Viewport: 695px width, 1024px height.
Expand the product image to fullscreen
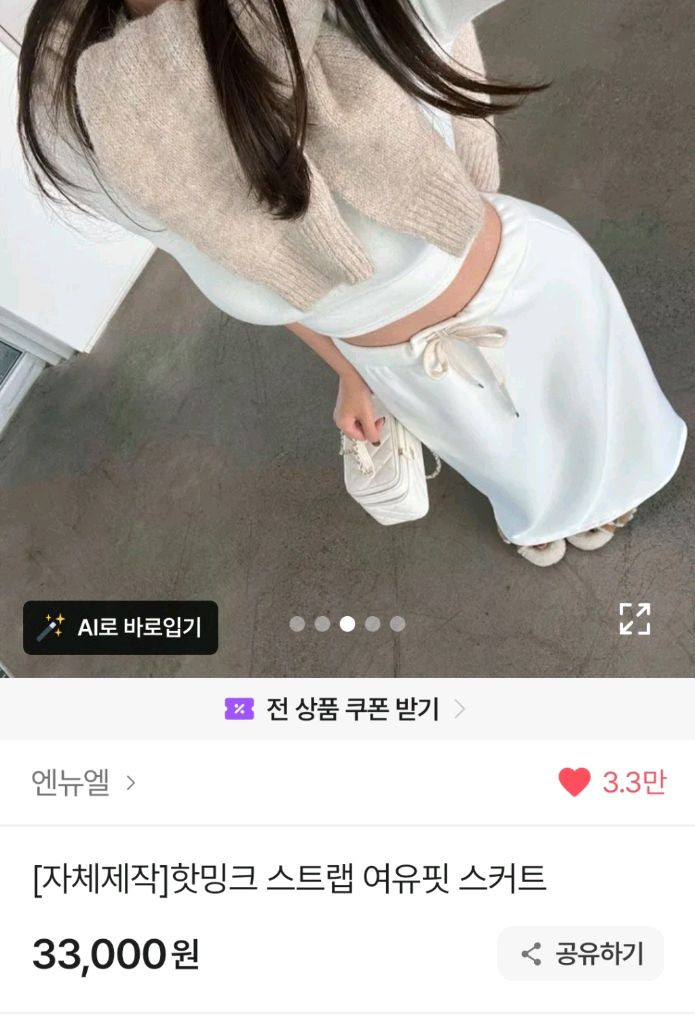pos(634,619)
